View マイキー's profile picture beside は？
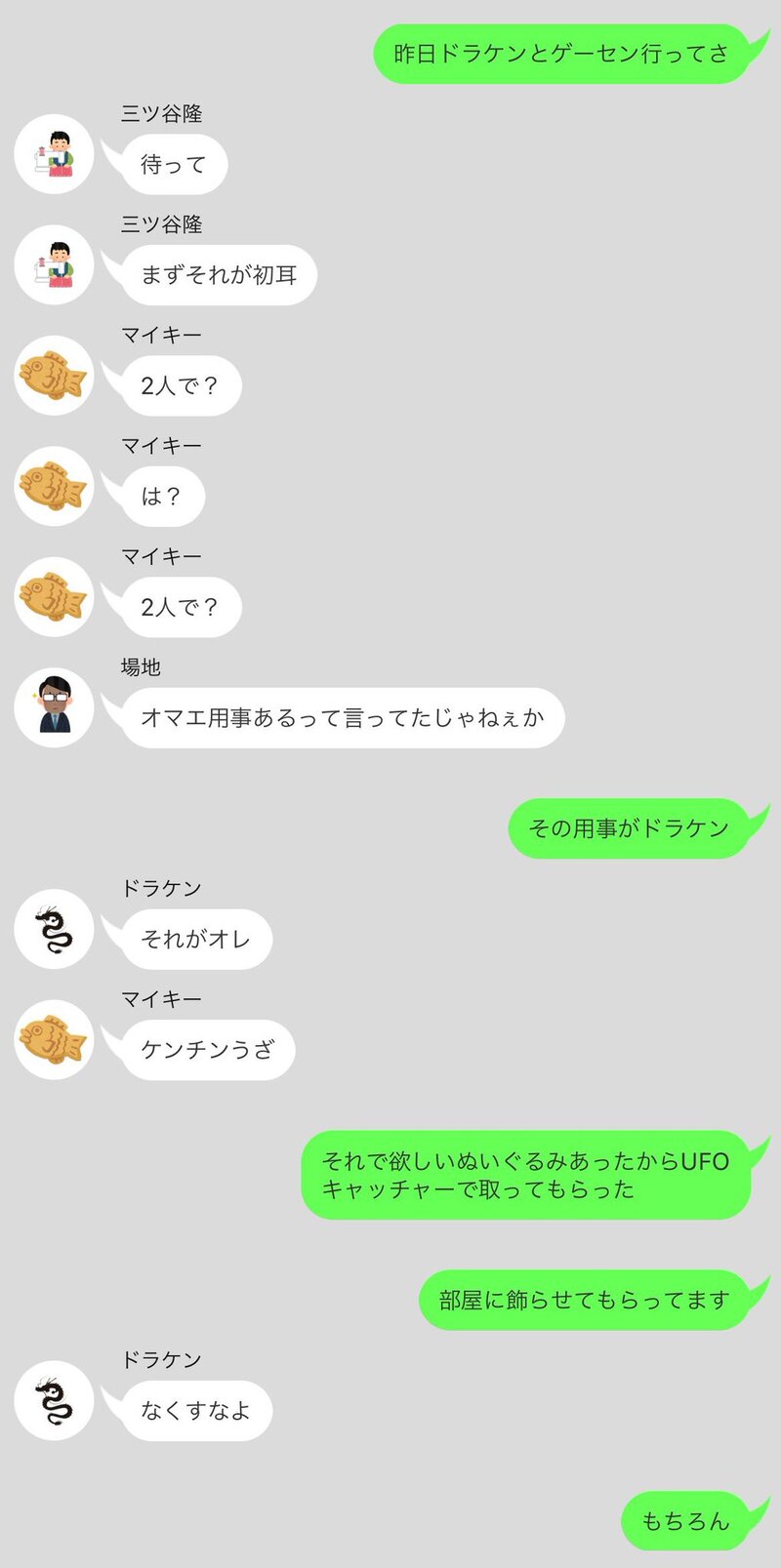781x1568 pixels. (54, 486)
